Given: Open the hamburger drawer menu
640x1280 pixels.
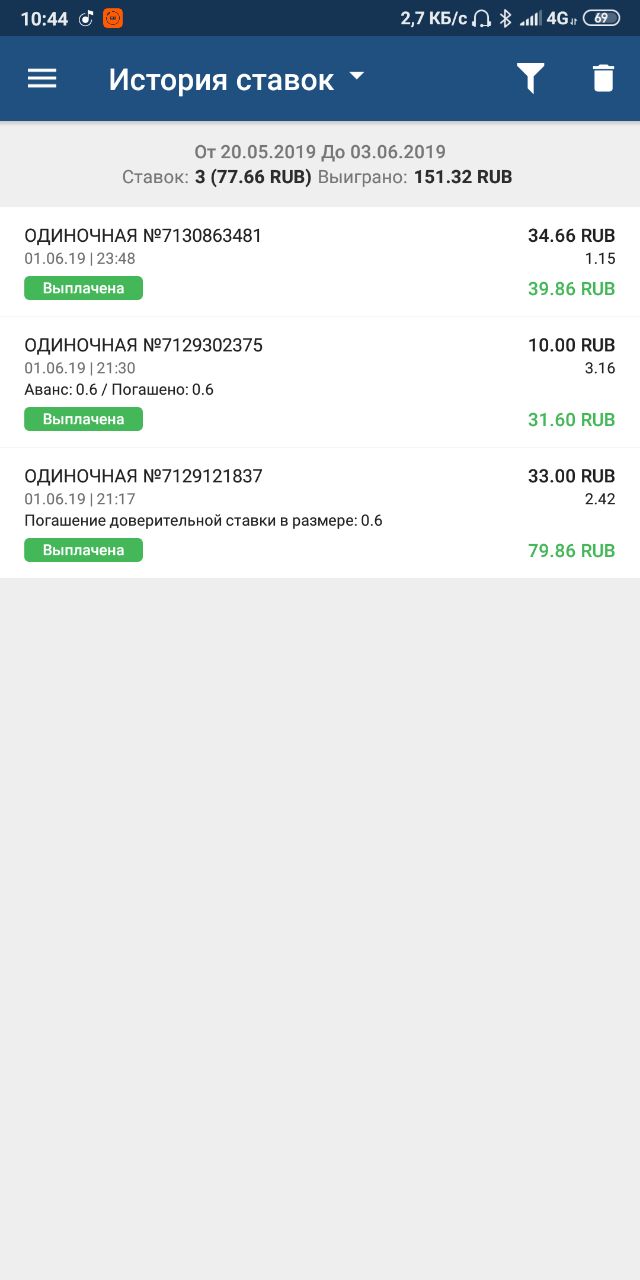Looking at the screenshot, I should pyautogui.click(x=42, y=78).
